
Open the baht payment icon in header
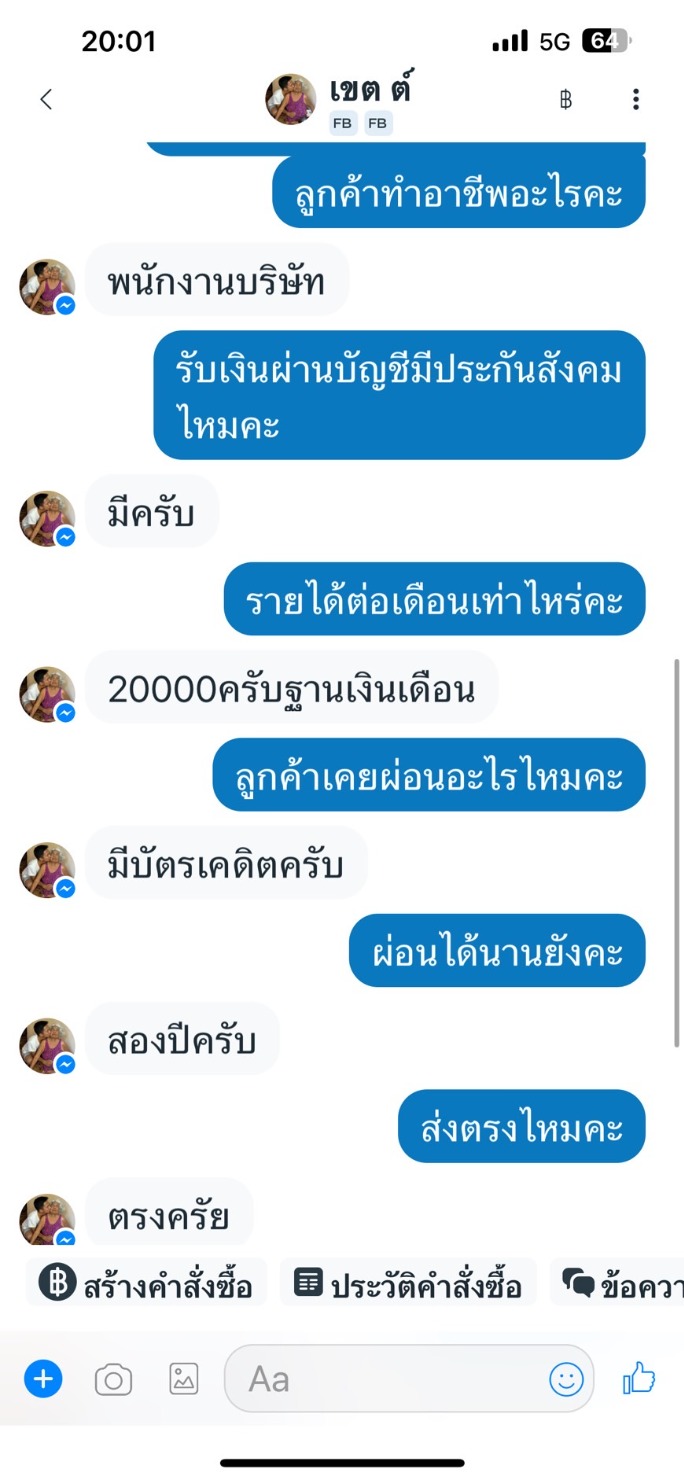pyautogui.click(x=566, y=99)
